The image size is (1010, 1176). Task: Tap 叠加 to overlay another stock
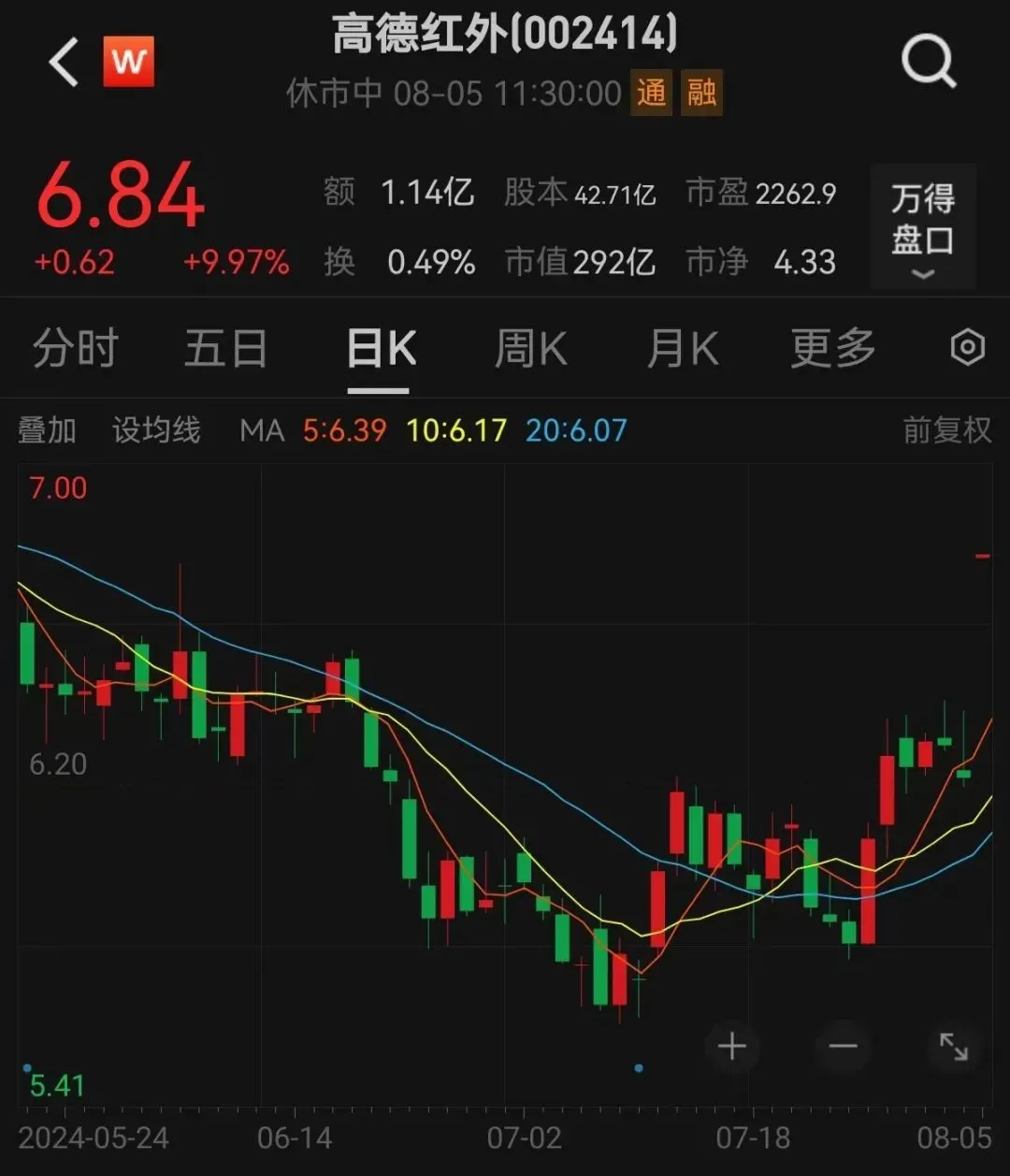(x=47, y=430)
